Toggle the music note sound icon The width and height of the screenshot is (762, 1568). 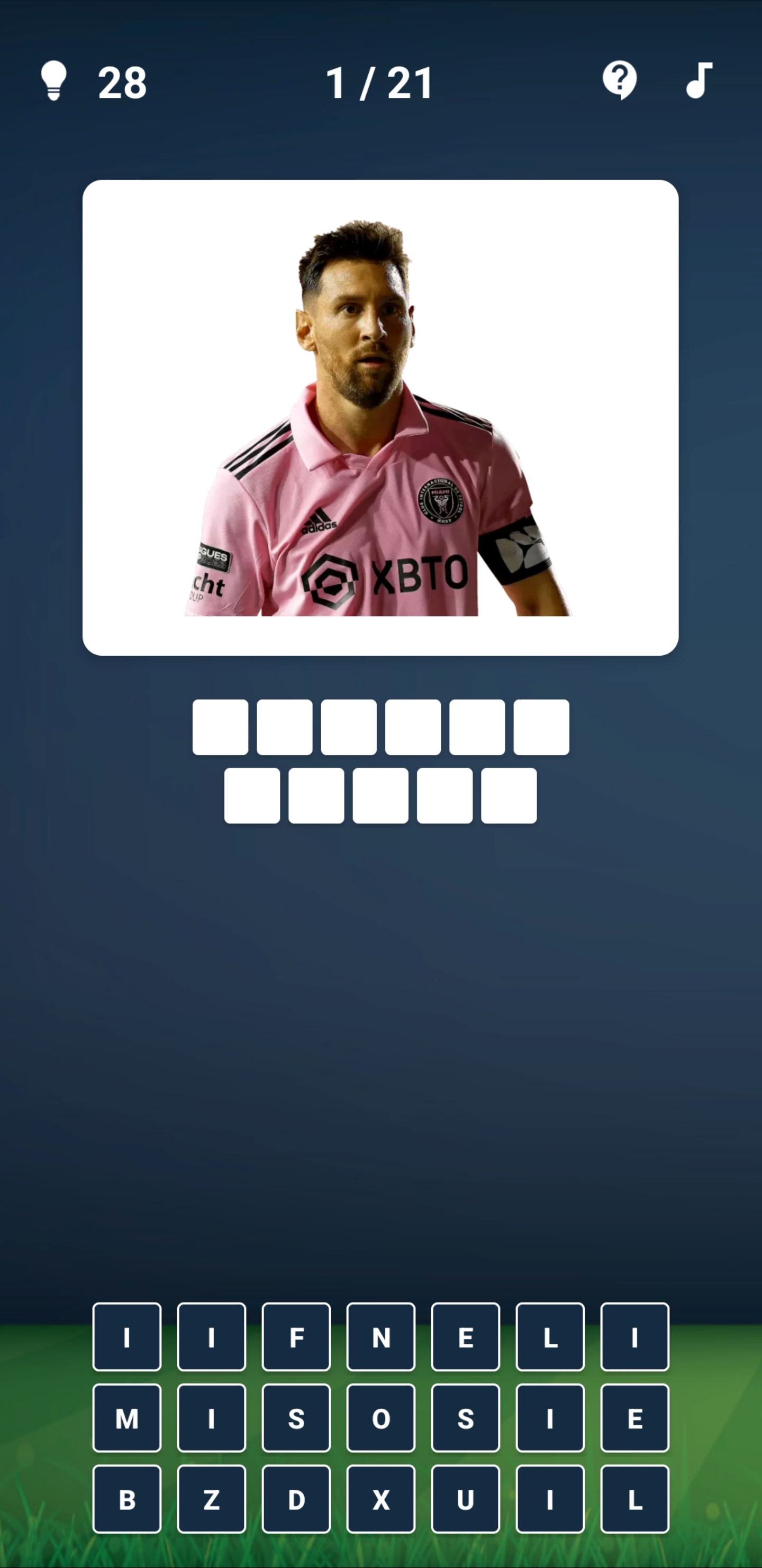[x=698, y=80]
